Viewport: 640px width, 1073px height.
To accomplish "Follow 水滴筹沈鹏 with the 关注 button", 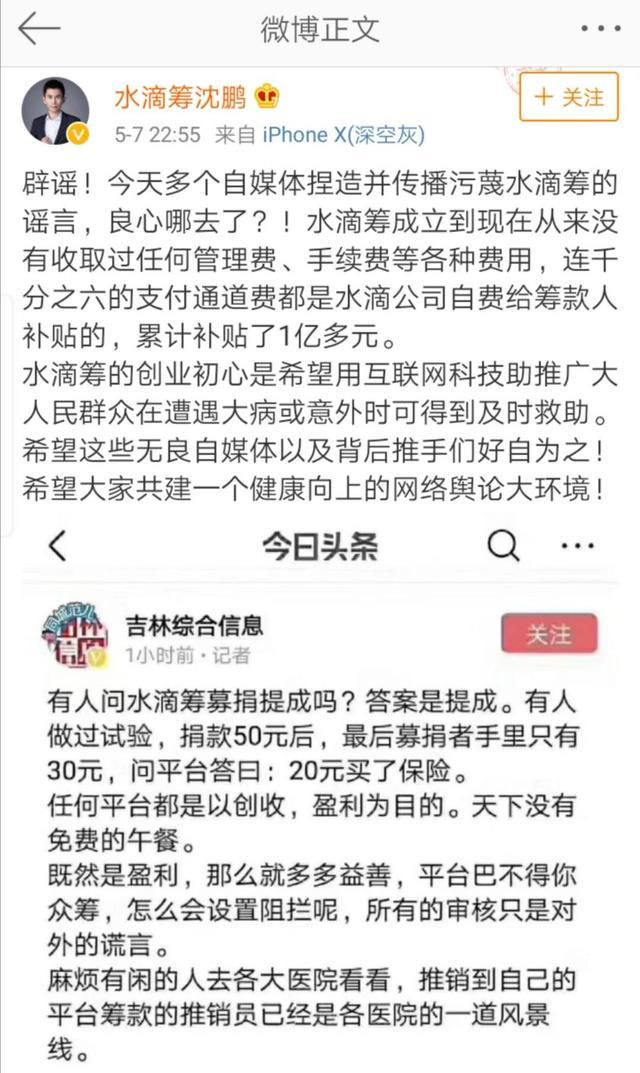I will click(x=569, y=96).
